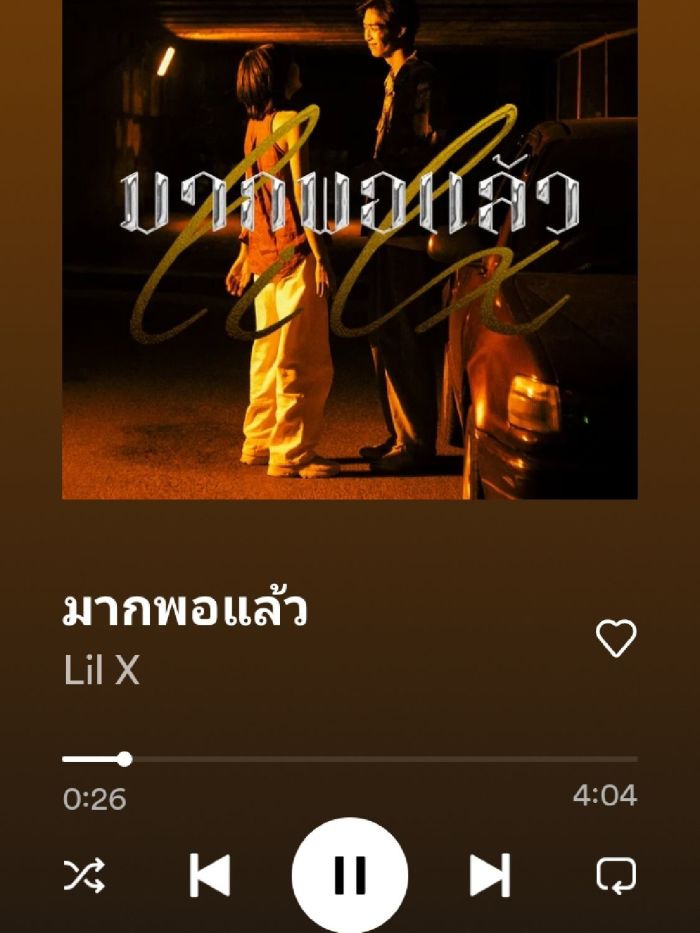Toggle repeat mode
The width and height of the screenshot is (700, 933).
pyautogui.click(x=616, y=876)
